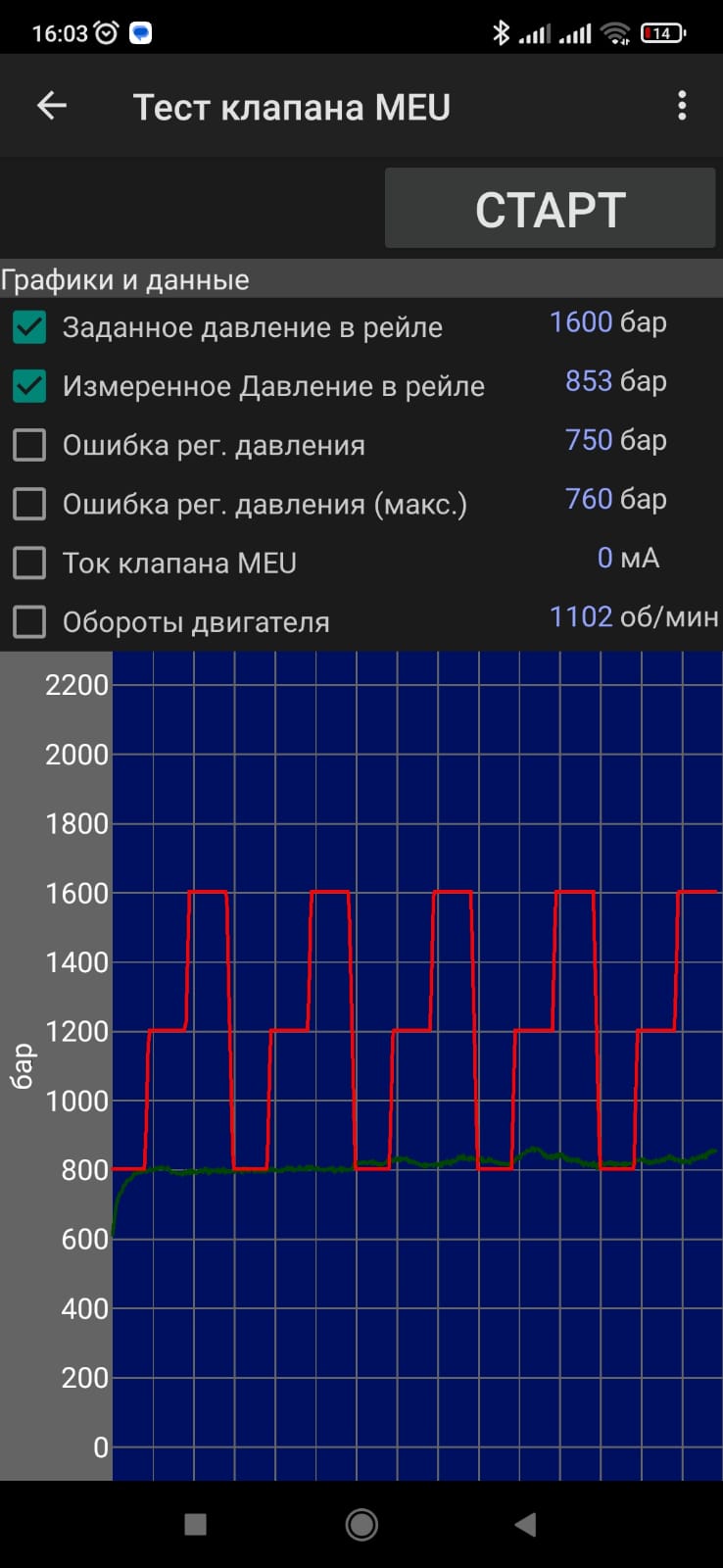The image size is (723, 1568).
Task: Open the three-dot overflow menu
Action: (682, 106)
